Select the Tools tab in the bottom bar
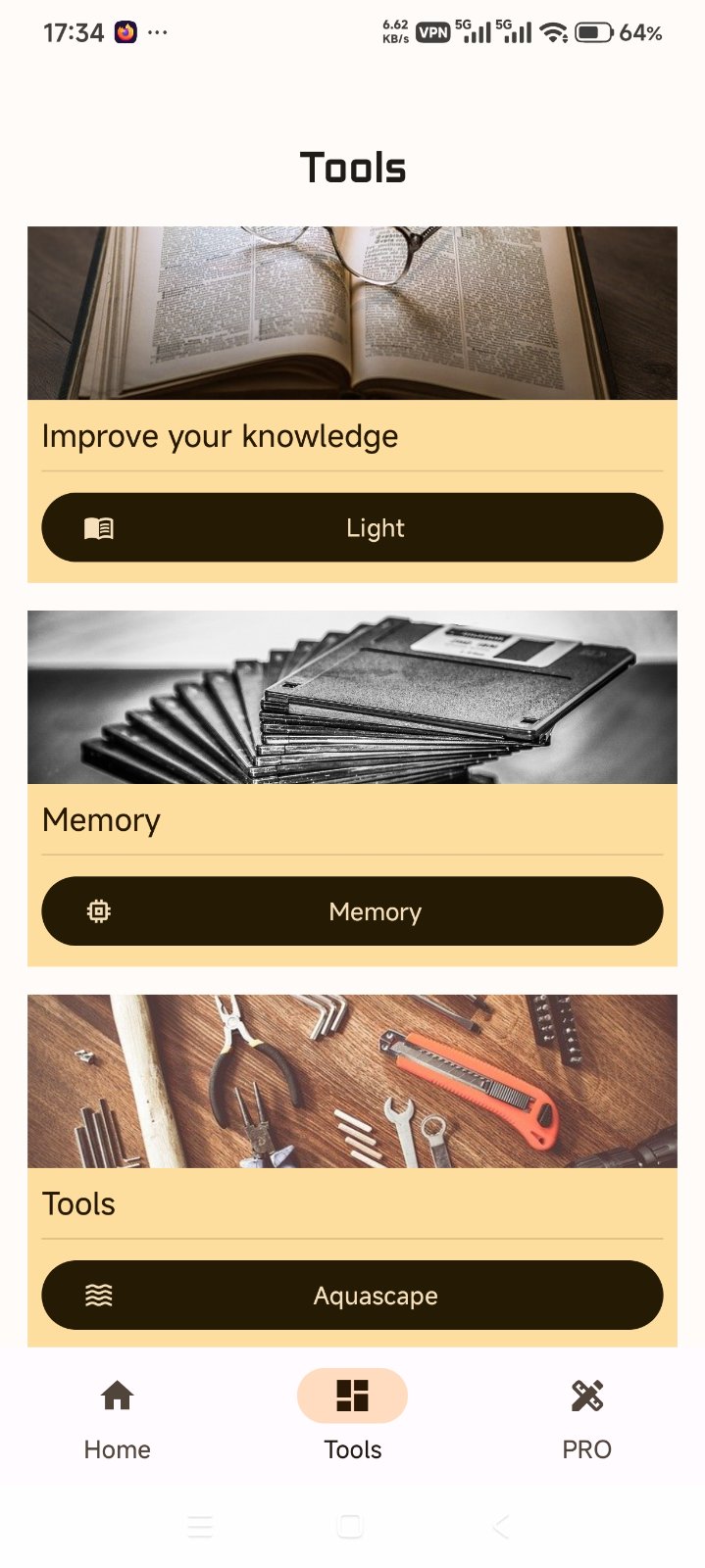Screen dimensions: 705x1568 pyautogui.click(x=352, y=1415)
